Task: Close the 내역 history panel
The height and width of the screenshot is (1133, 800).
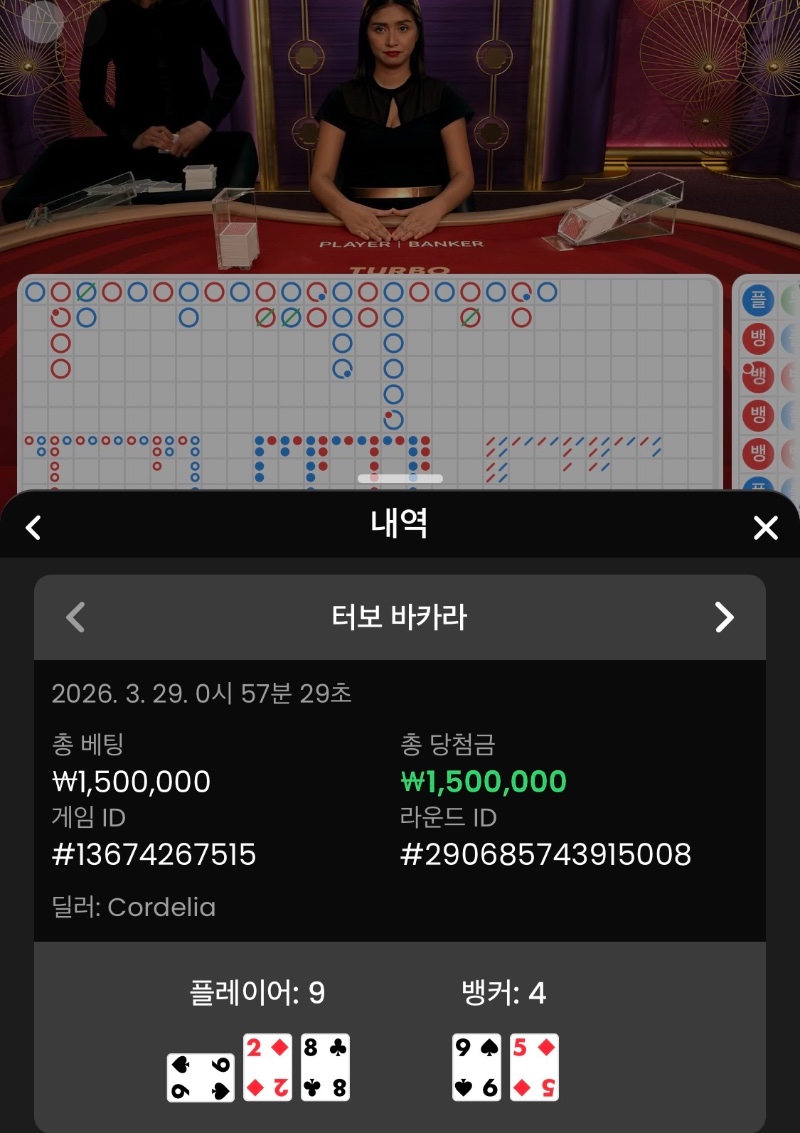Action: click(x=765, y=527)
